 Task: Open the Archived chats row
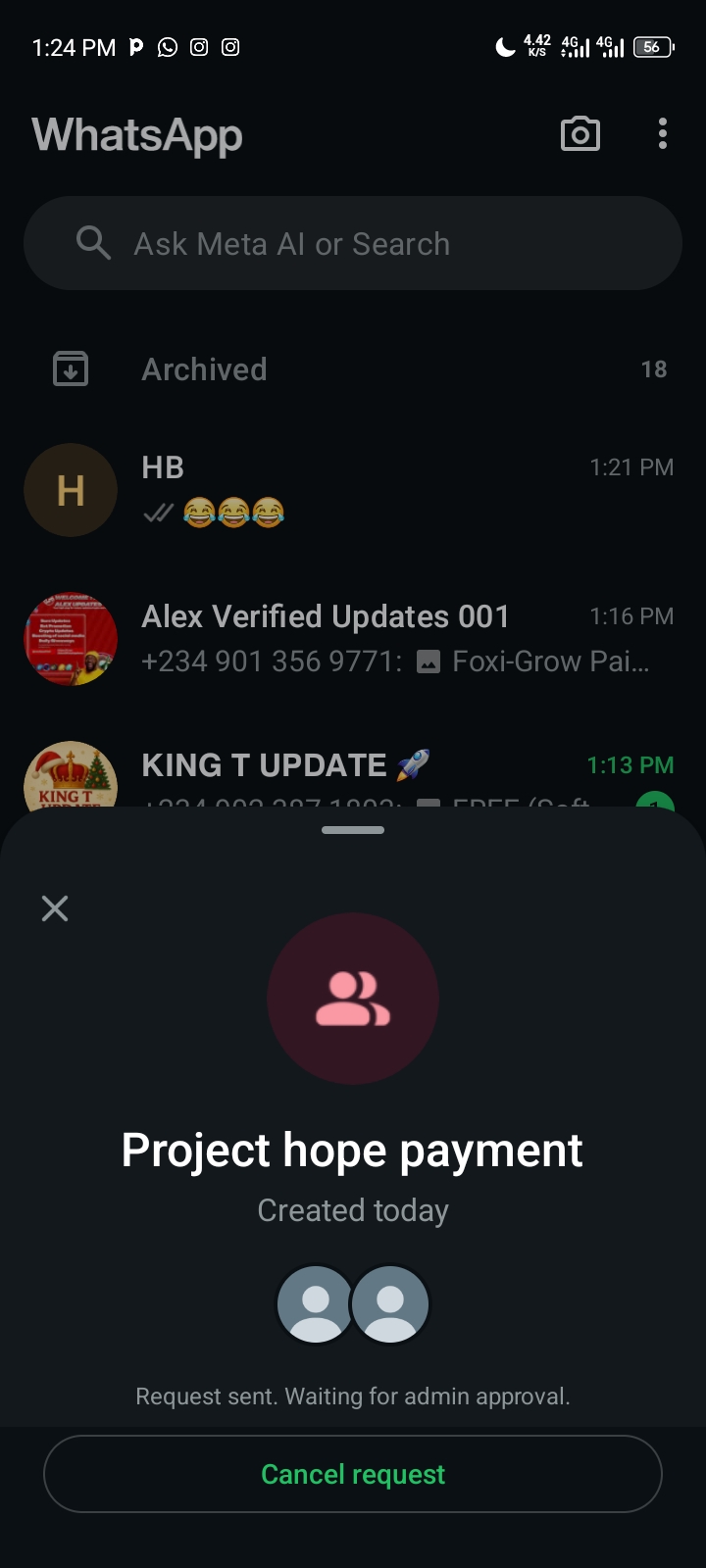click(x=353, y=369)
